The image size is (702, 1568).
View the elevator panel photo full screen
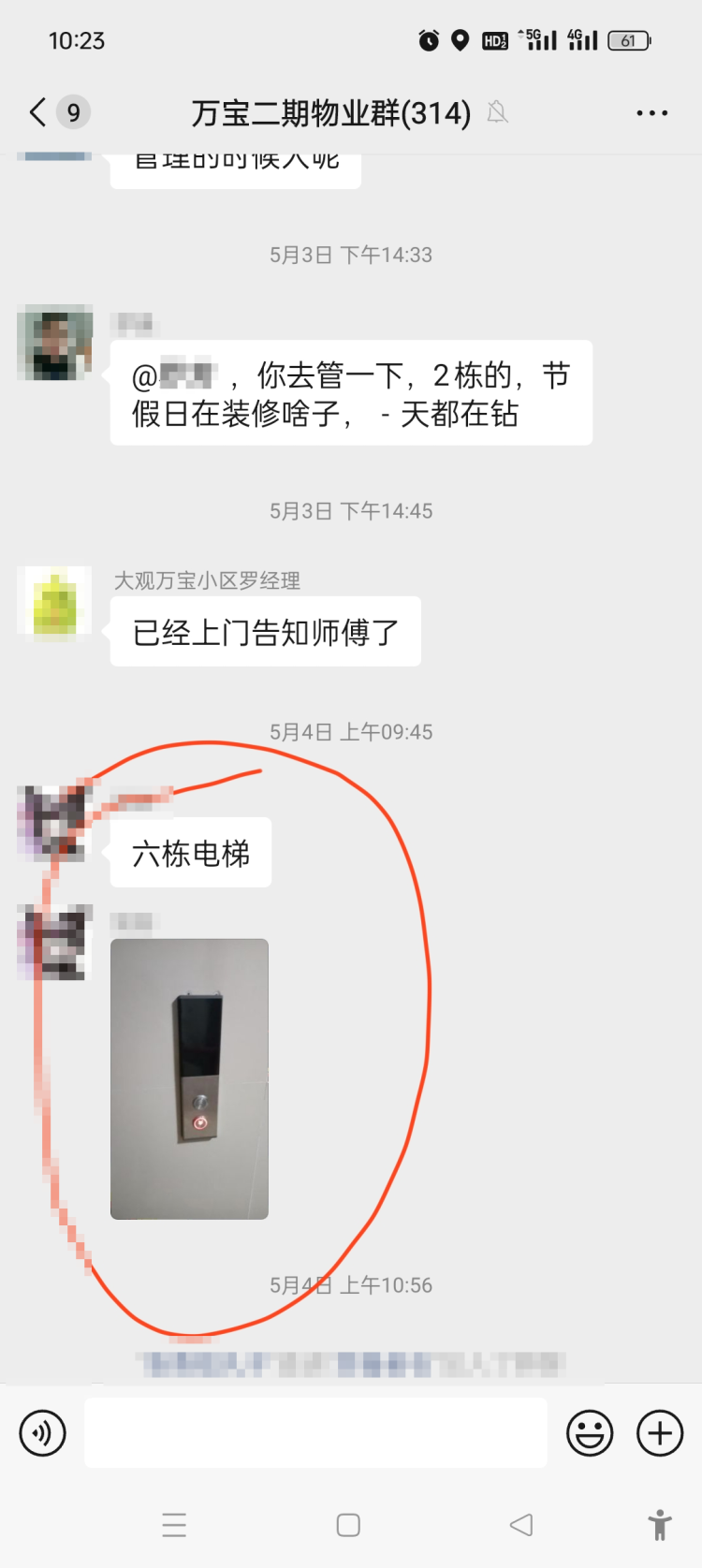(190, 1078)
